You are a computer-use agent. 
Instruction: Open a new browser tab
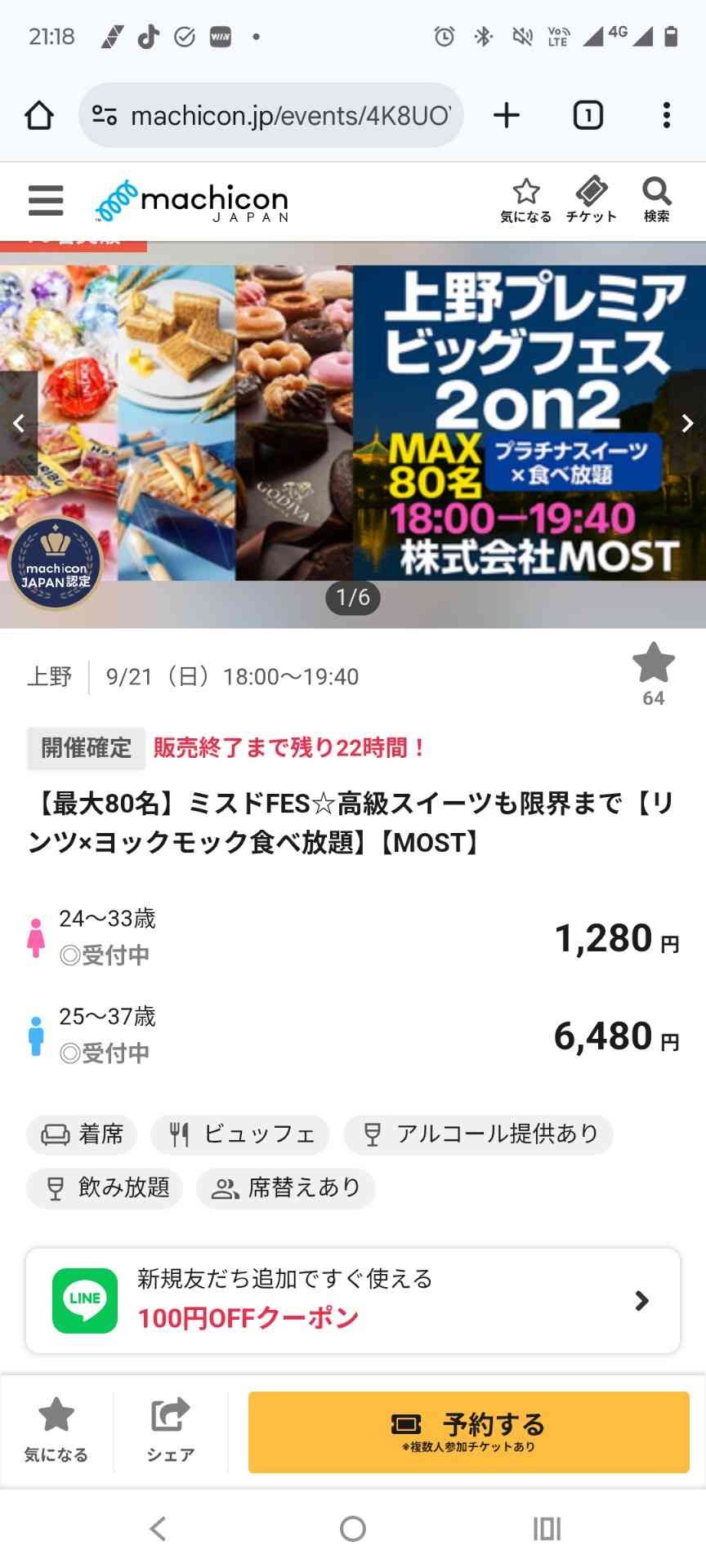[x=507, y=115]
